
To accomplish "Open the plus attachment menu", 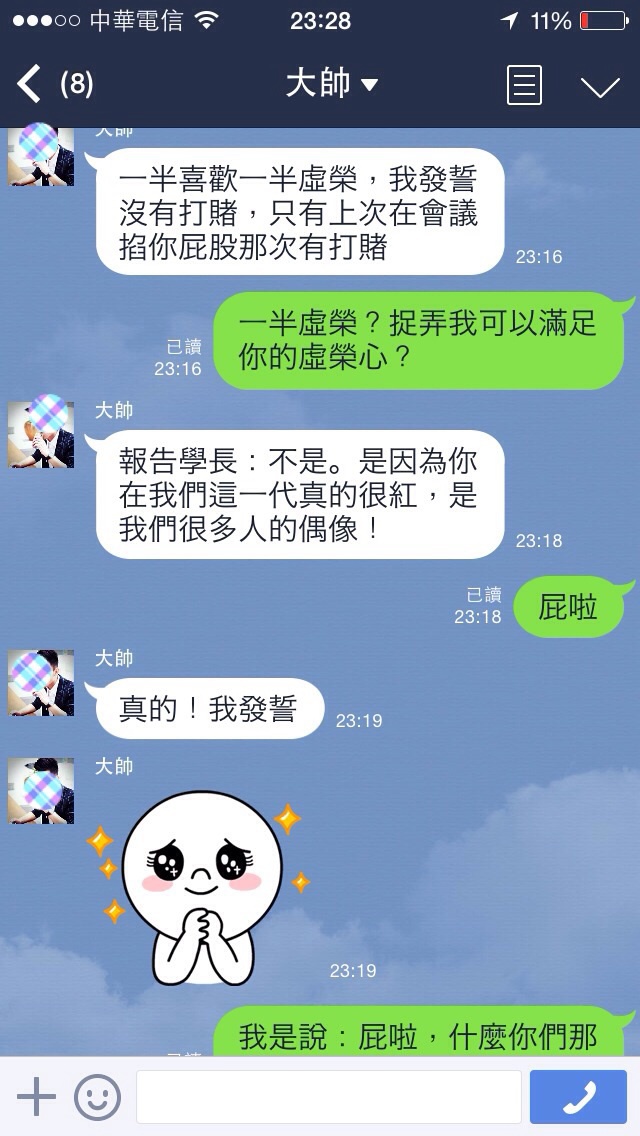I will 36,1097.
